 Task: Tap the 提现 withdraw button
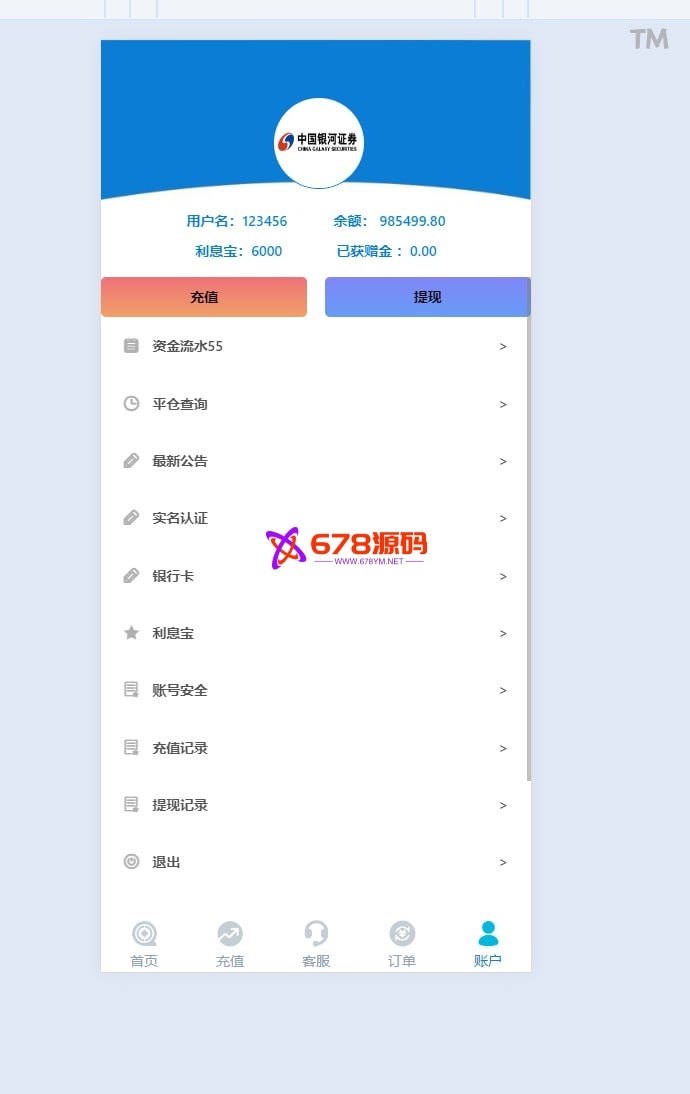pyautogui.click(x=427, y=297)
